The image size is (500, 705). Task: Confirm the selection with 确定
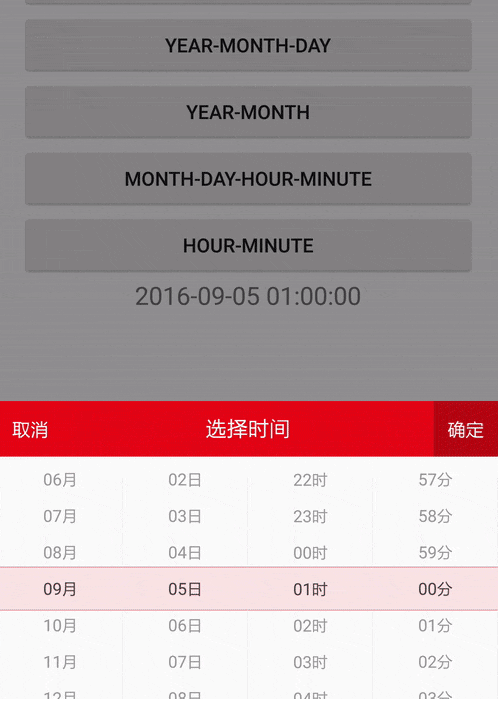point(465,430)
